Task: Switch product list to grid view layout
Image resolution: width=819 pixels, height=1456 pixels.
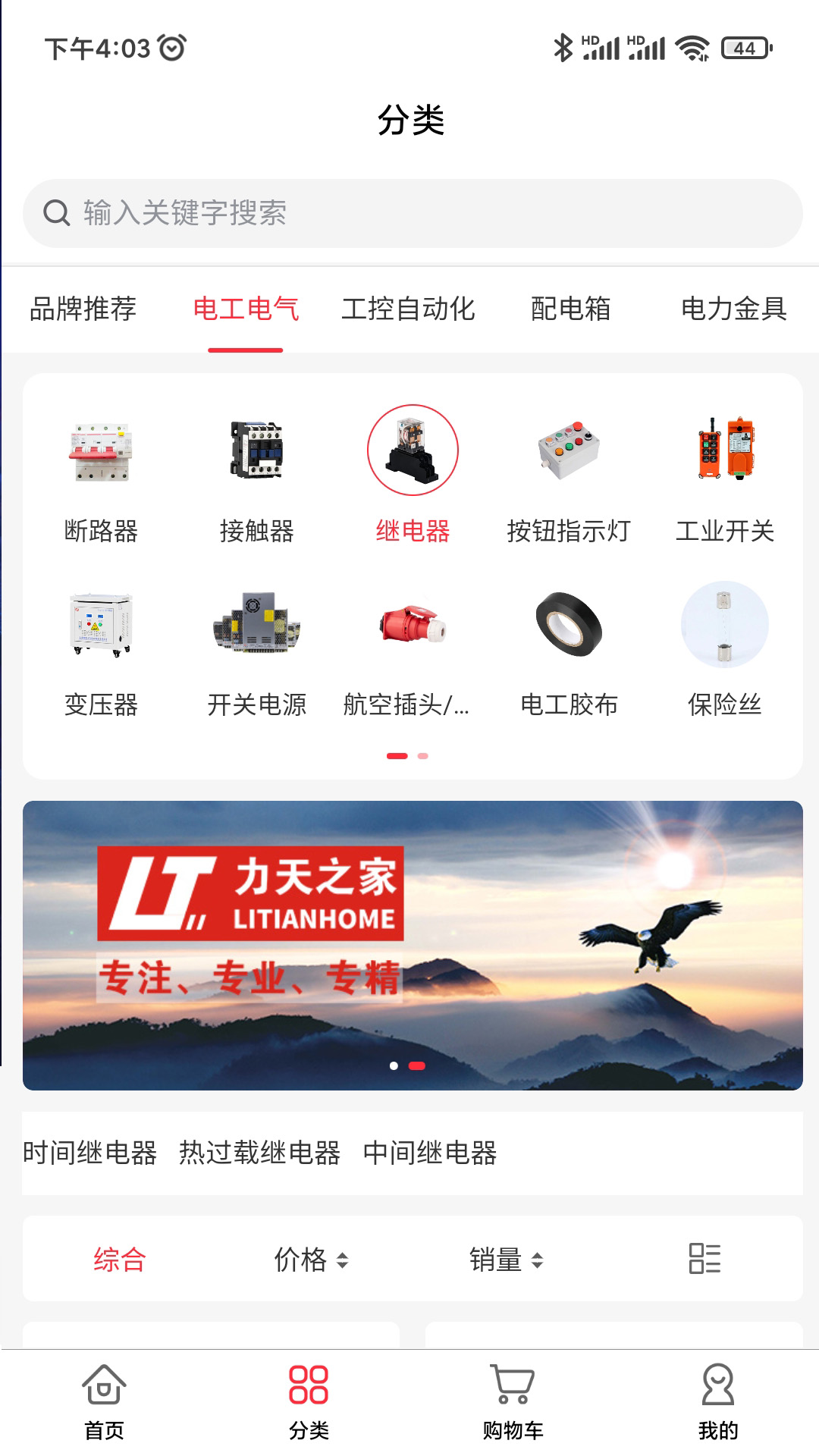Action: coord(706,1259)
